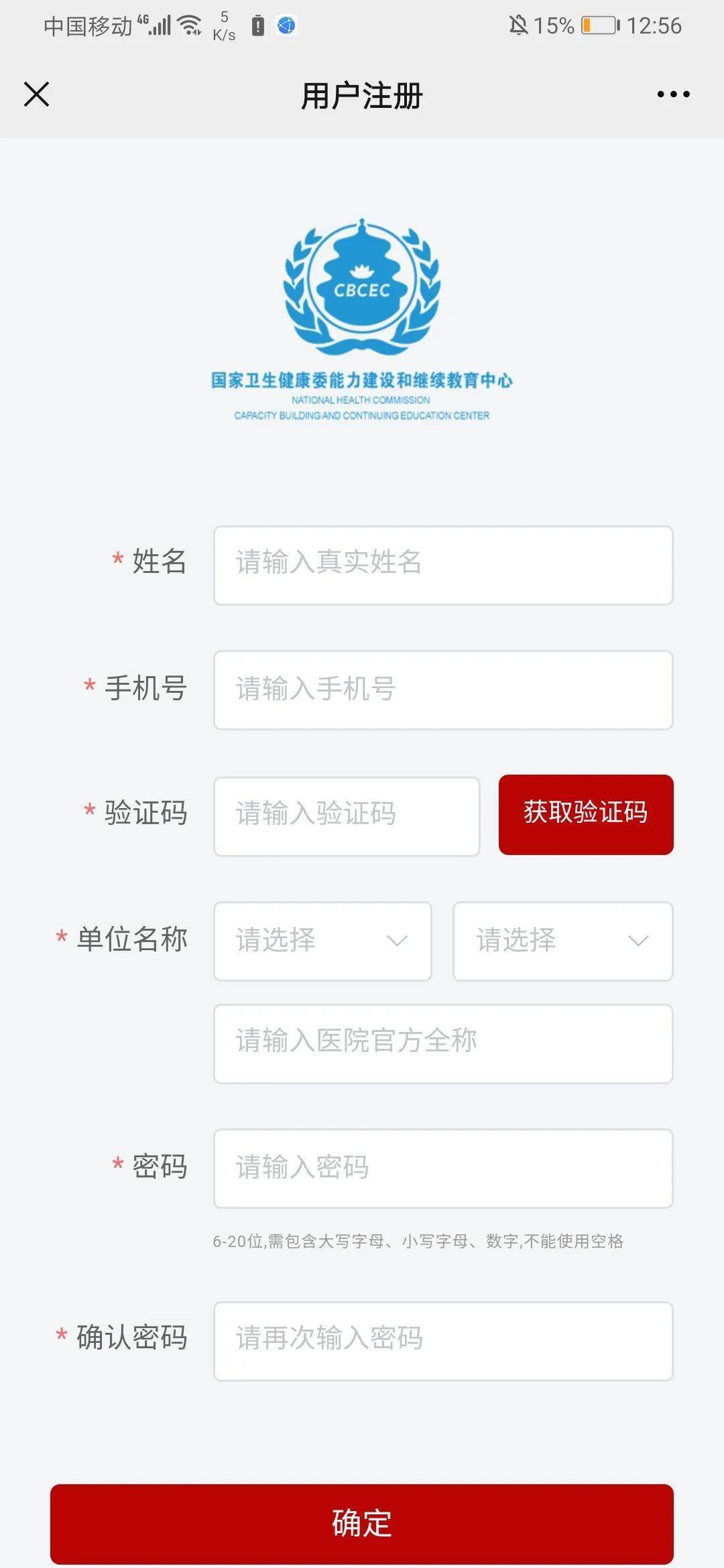The width and height of the screenshot is (724, 1568).
Task: Request code with 获取验证码 button
Action: 585,814
